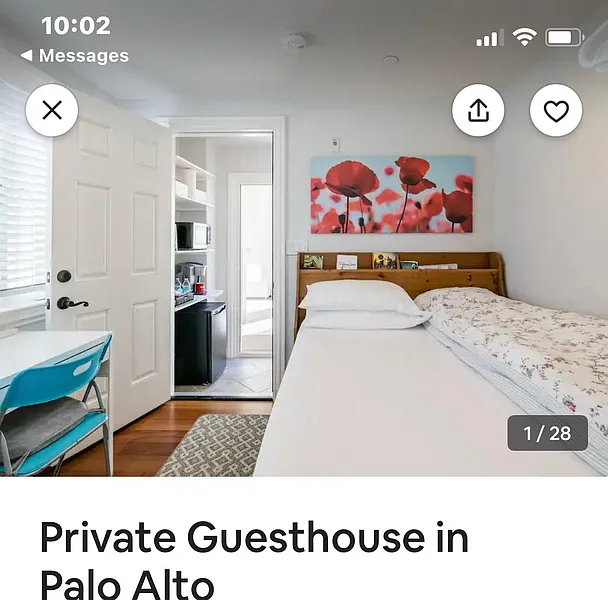Viewport: 608px width, 600px height.
Task: Close the guesthouse listing
Action: tap(52, 111)
